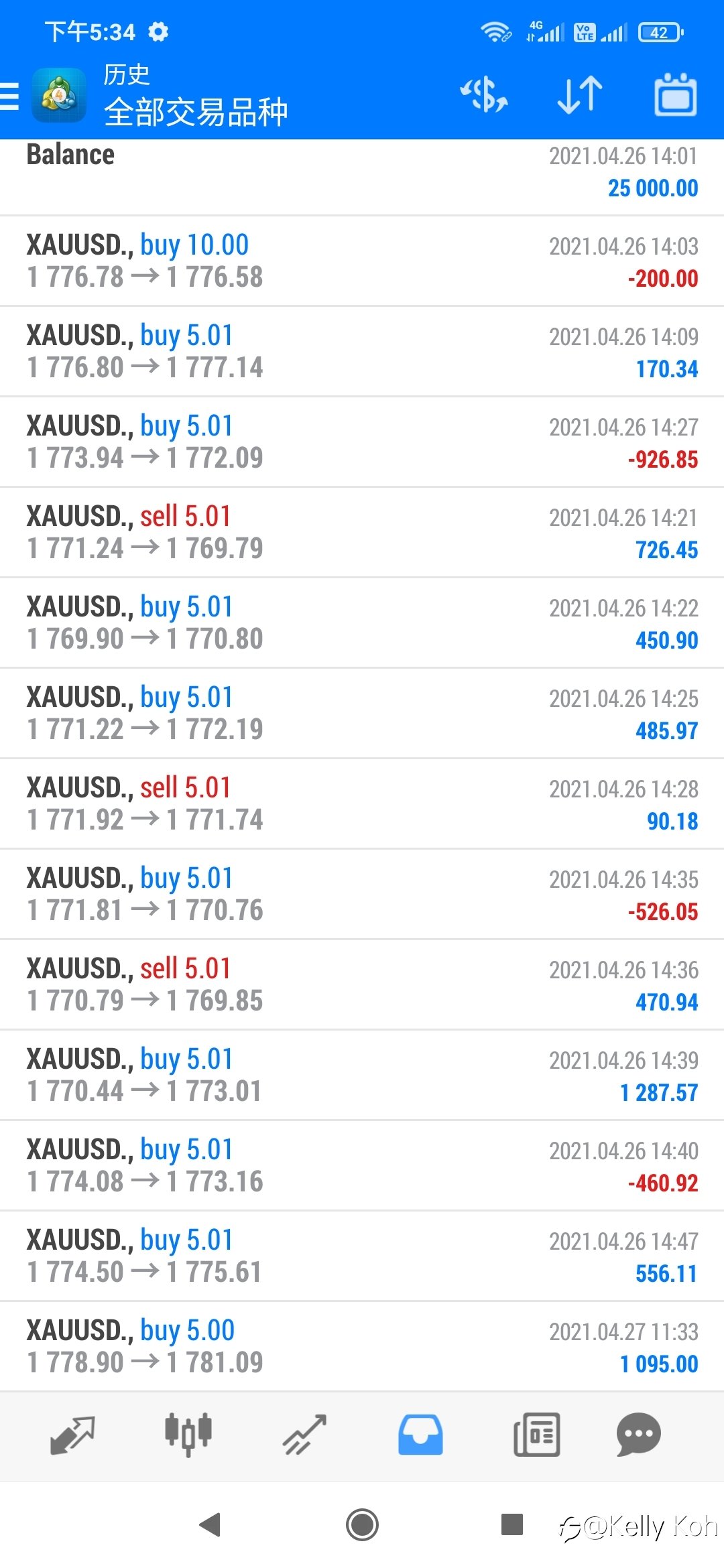
Task: Go to the system home screen
Action: 362,1524
